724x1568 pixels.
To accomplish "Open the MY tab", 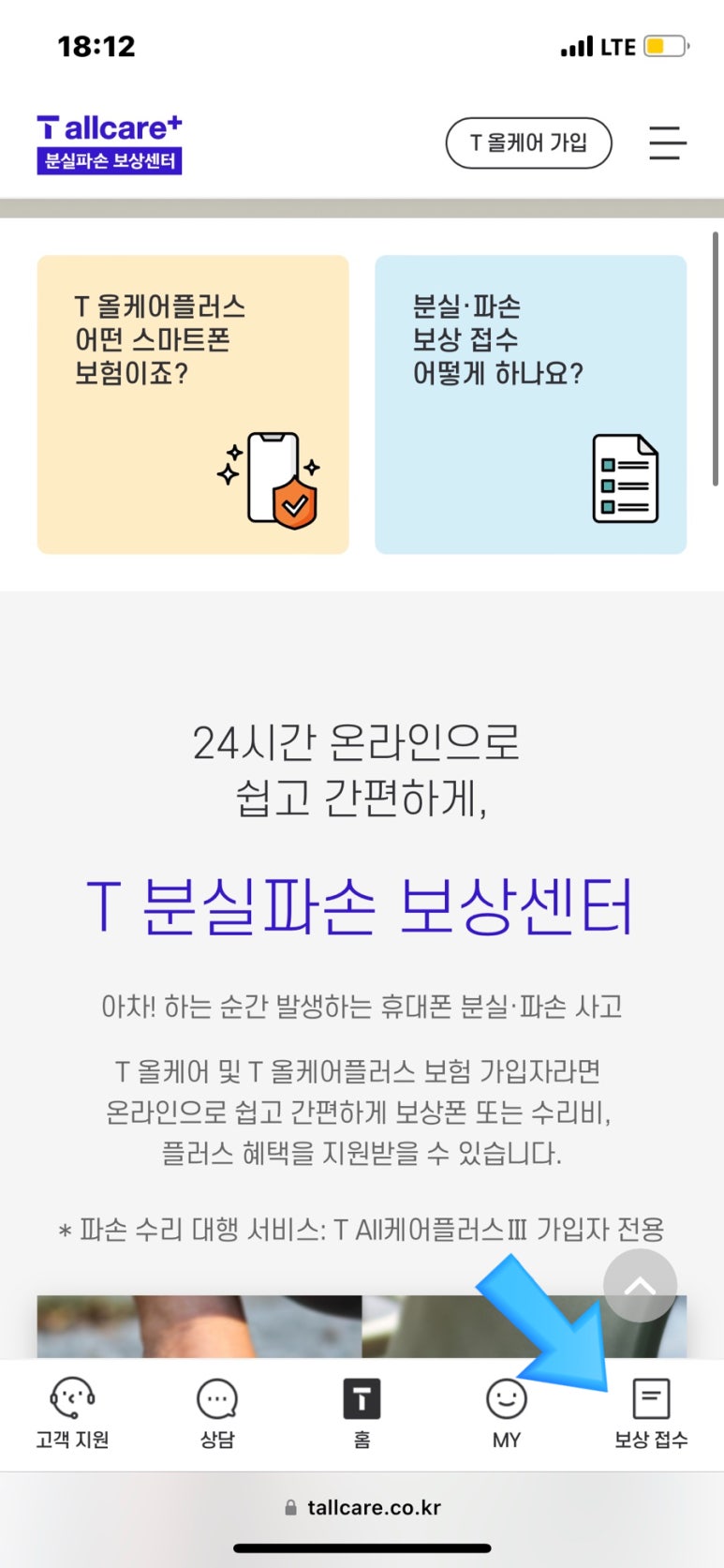I will tap(507, 1414).
